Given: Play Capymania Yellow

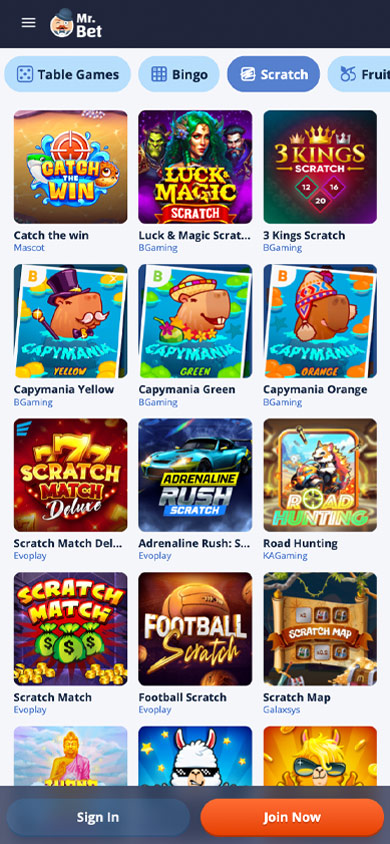Looking at the screenshot, I should pyautogui.click(x=70, y=321).
